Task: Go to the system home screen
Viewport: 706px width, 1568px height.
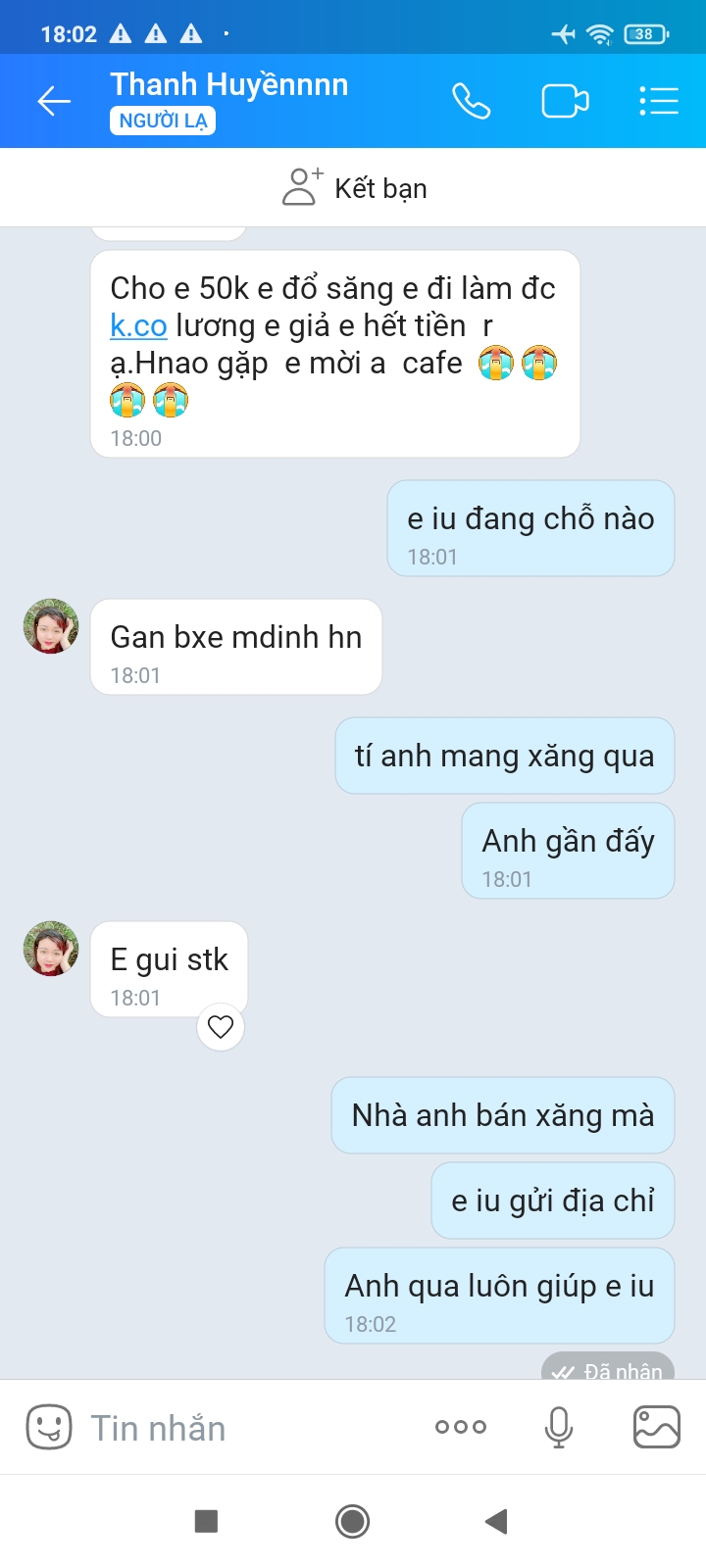Action: tap(352, 1521)
